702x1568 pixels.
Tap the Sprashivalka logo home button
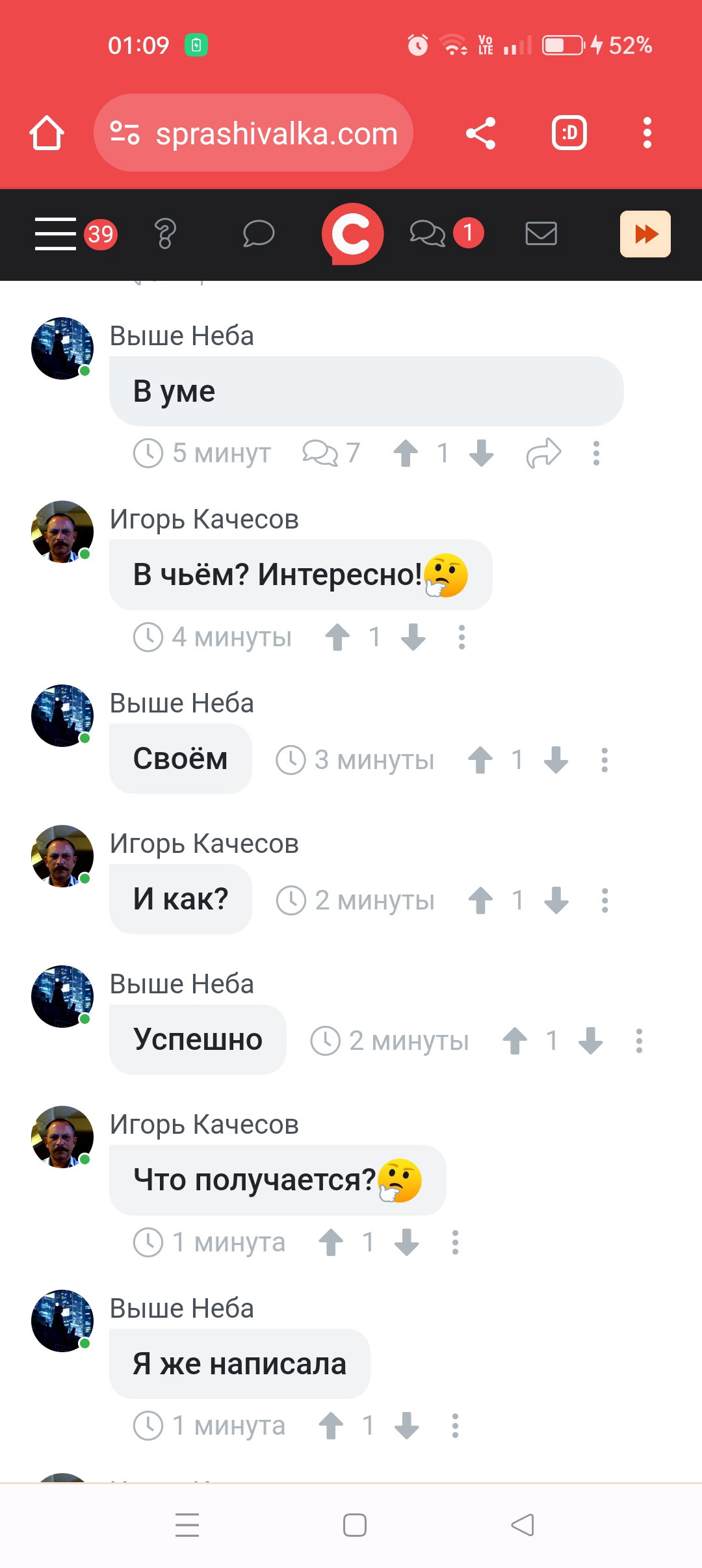(x=352, y=234)
